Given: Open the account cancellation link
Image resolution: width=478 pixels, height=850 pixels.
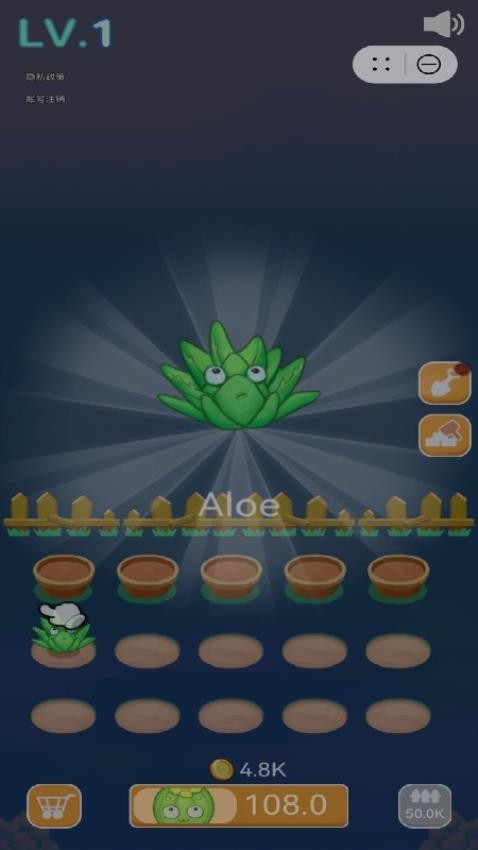Looking at the screenshot, I should [x=45, y=99].
